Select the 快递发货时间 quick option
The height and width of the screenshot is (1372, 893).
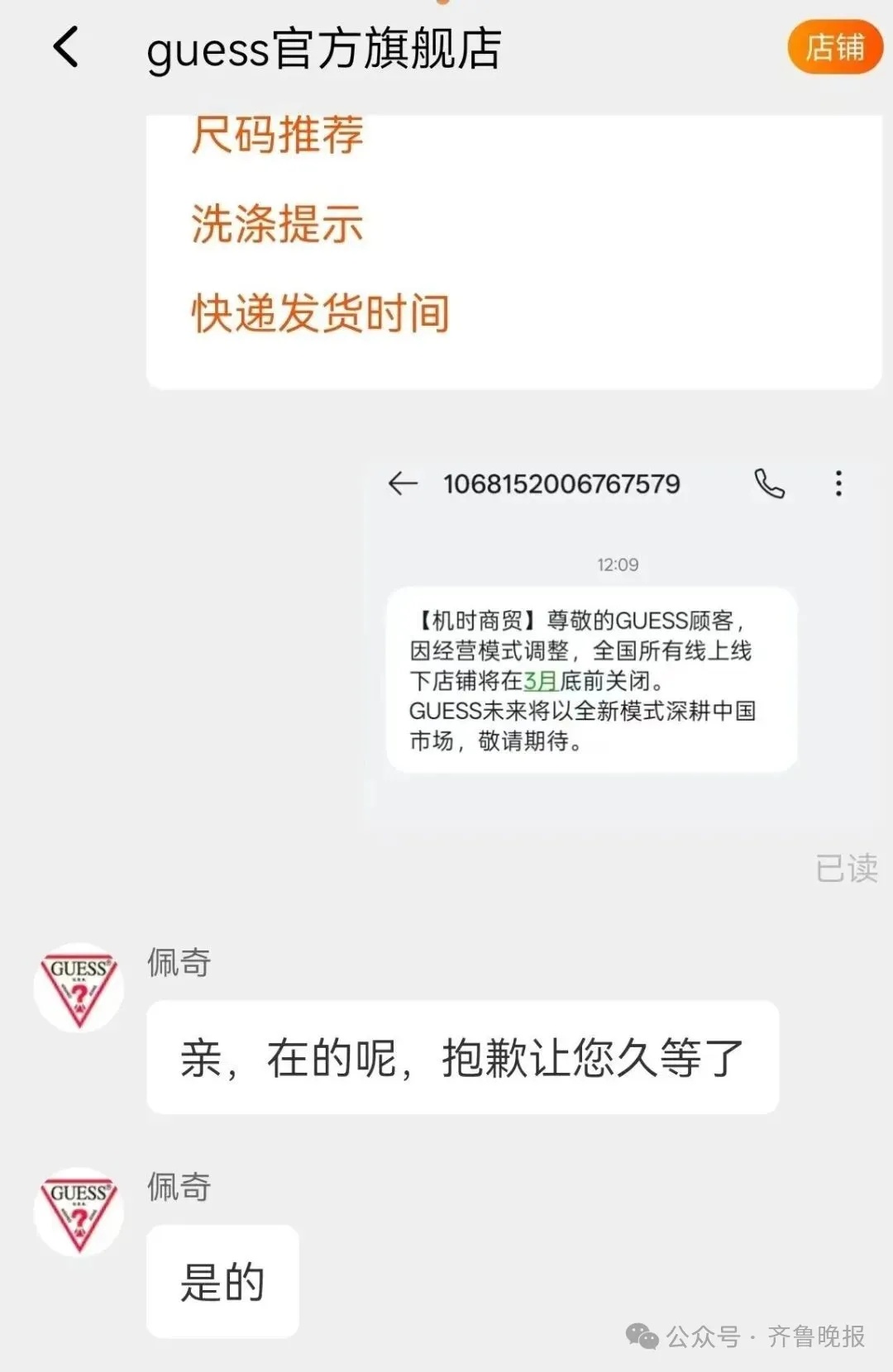[x=318, y=312]
